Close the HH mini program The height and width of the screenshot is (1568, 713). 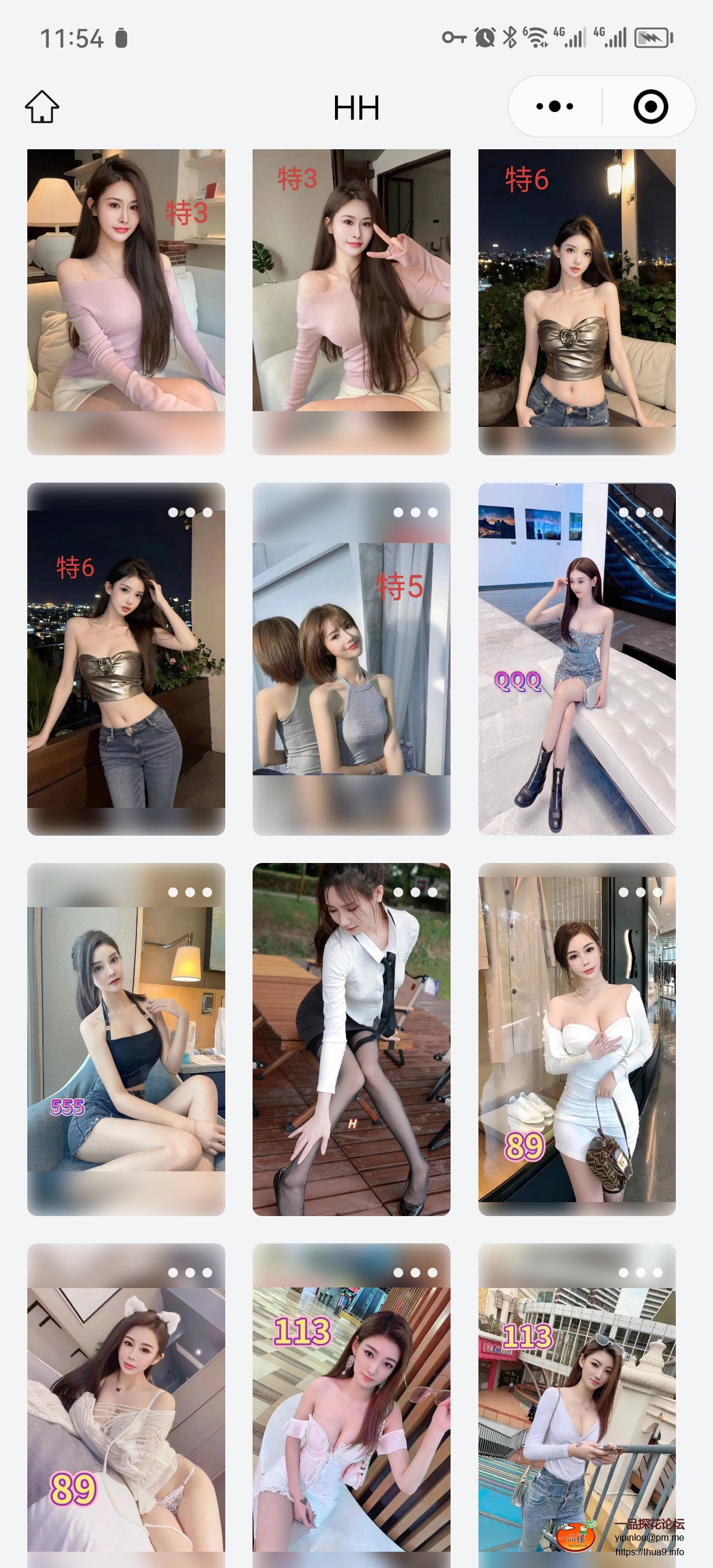pyautogui.click(x=650, y=106)
